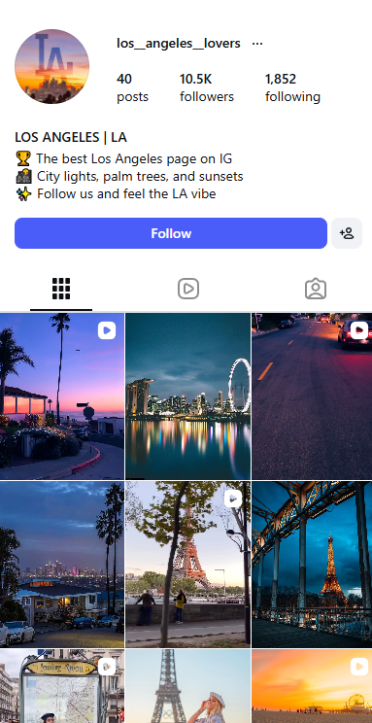Open the profile picture with LA logo
This screenshot has height=723, width=372.
[x=52, y=66]
